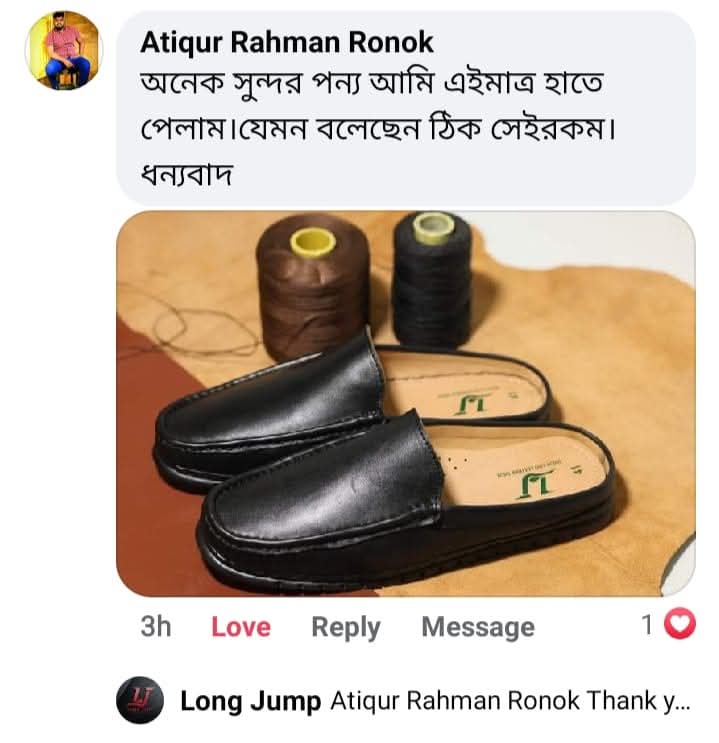
Task: Open Long Jump's page avatar
Action: [x=140, y=701]
